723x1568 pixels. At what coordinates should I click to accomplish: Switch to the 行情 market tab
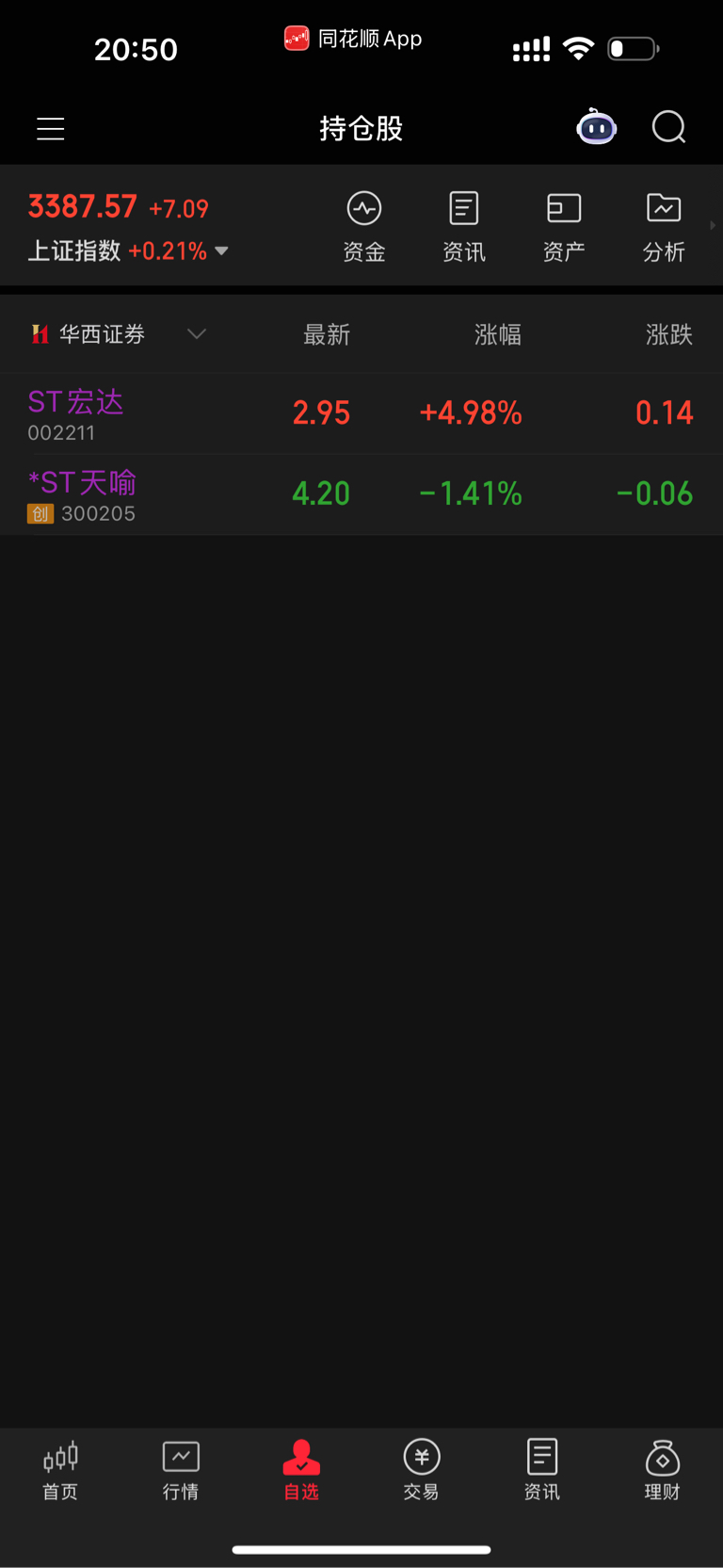[181, 1471]
